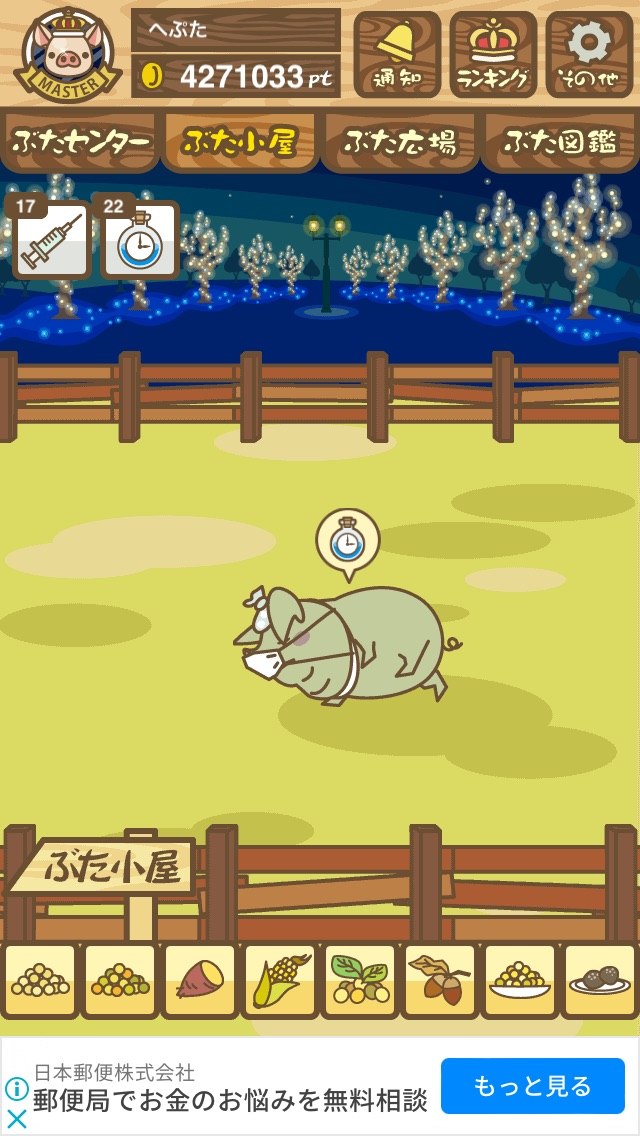This screenshot has width=640, height=1136.
Task: Close the ad banner with the X
Action: [x=17, y=1119]
